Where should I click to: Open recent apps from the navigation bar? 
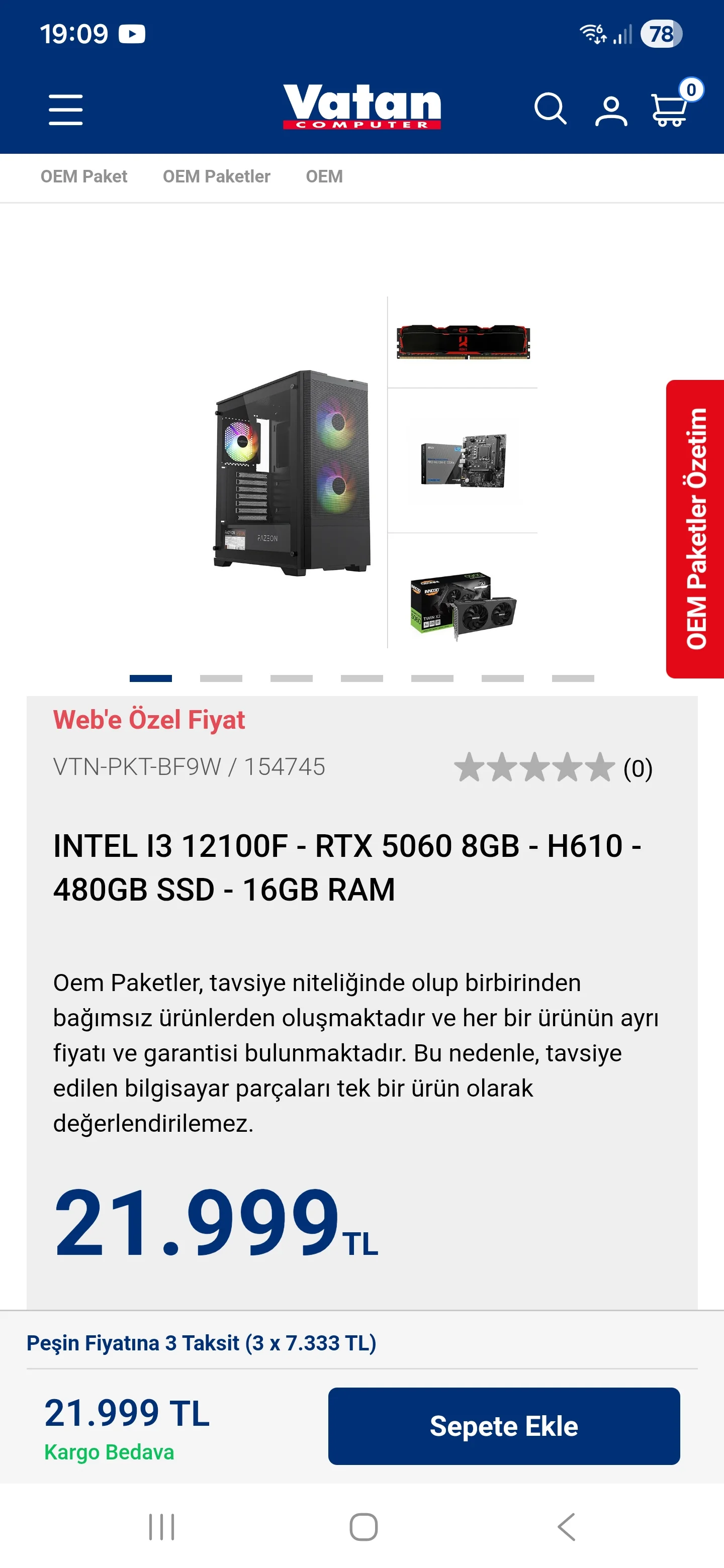tap(162, 1527)
